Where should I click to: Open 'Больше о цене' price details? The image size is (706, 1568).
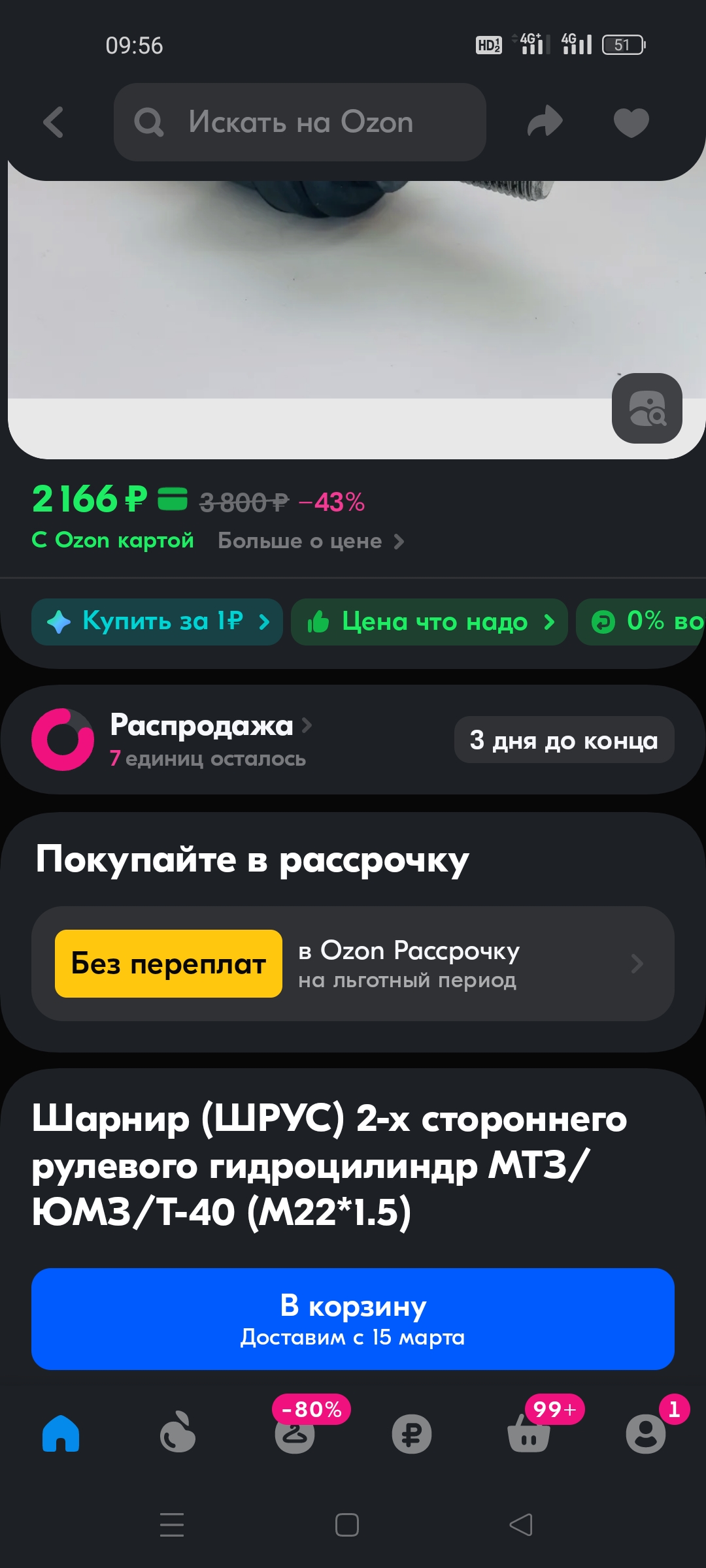[311, 541]
